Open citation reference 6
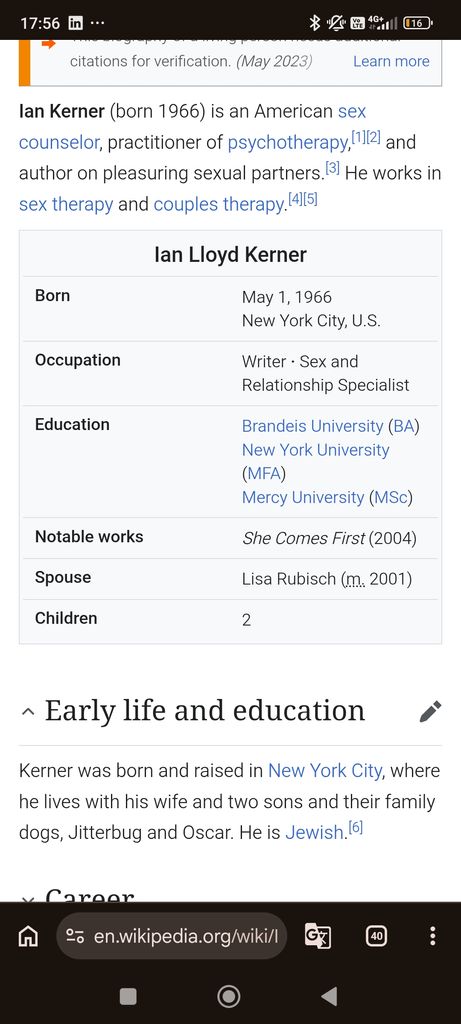 (x=355, y=828)
